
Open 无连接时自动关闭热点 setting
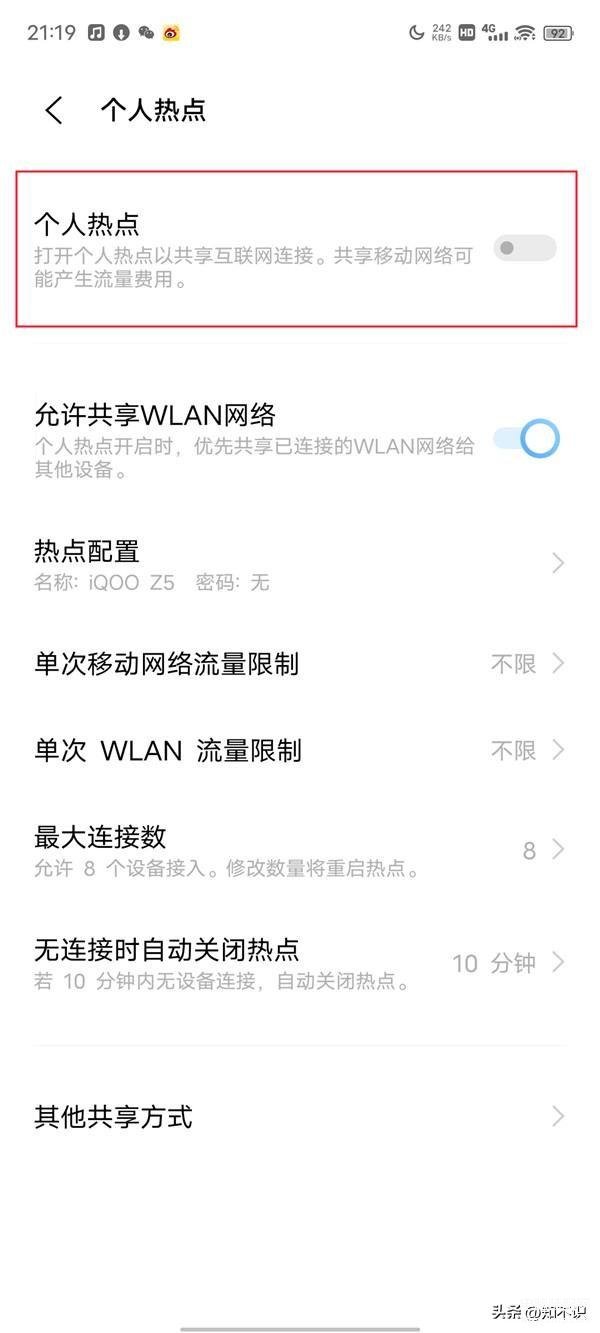(300, 962)
